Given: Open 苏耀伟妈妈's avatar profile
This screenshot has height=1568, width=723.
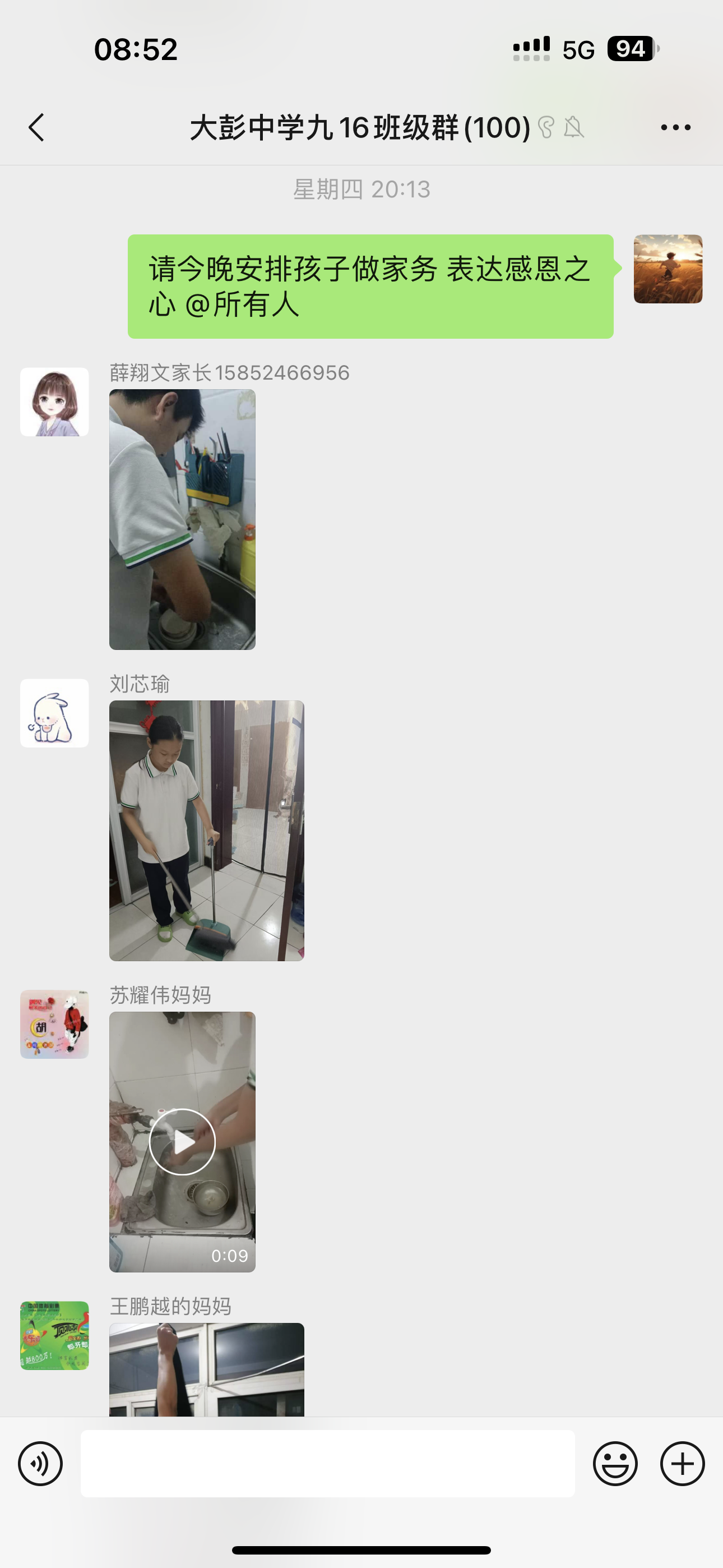Looking at the screenshot, I should 54,1024.
